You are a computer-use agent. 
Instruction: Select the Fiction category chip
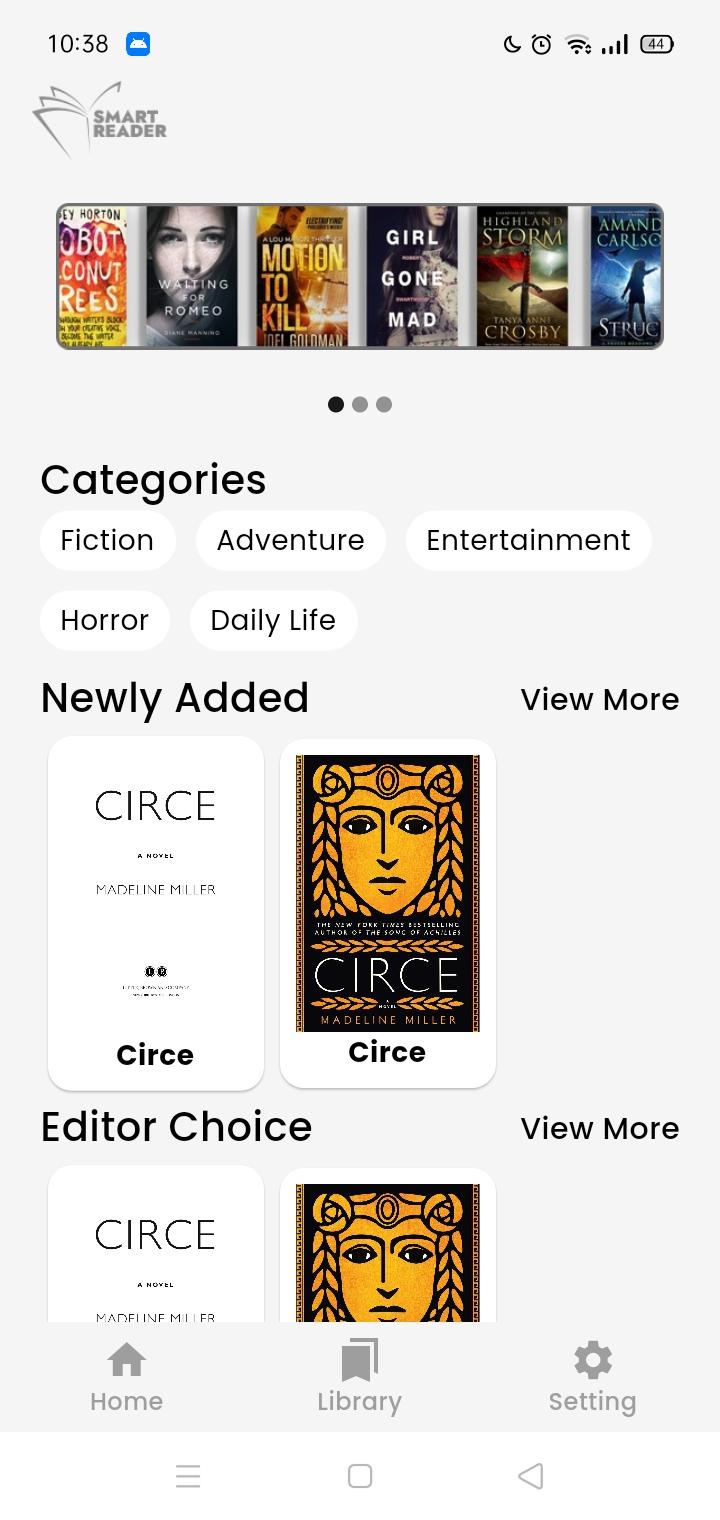[x=107, y=540]
